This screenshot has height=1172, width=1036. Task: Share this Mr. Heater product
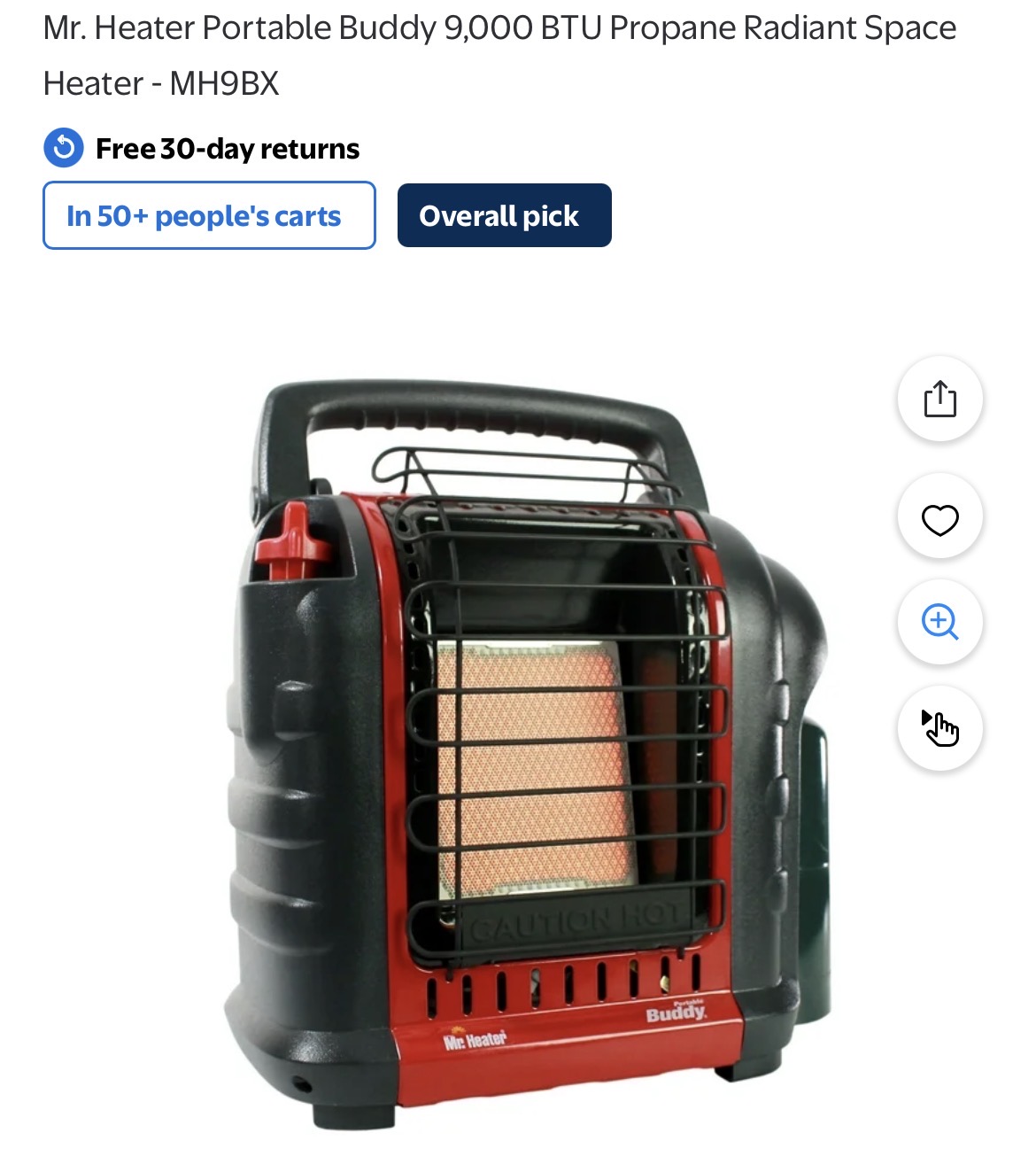tap(939, 399)
